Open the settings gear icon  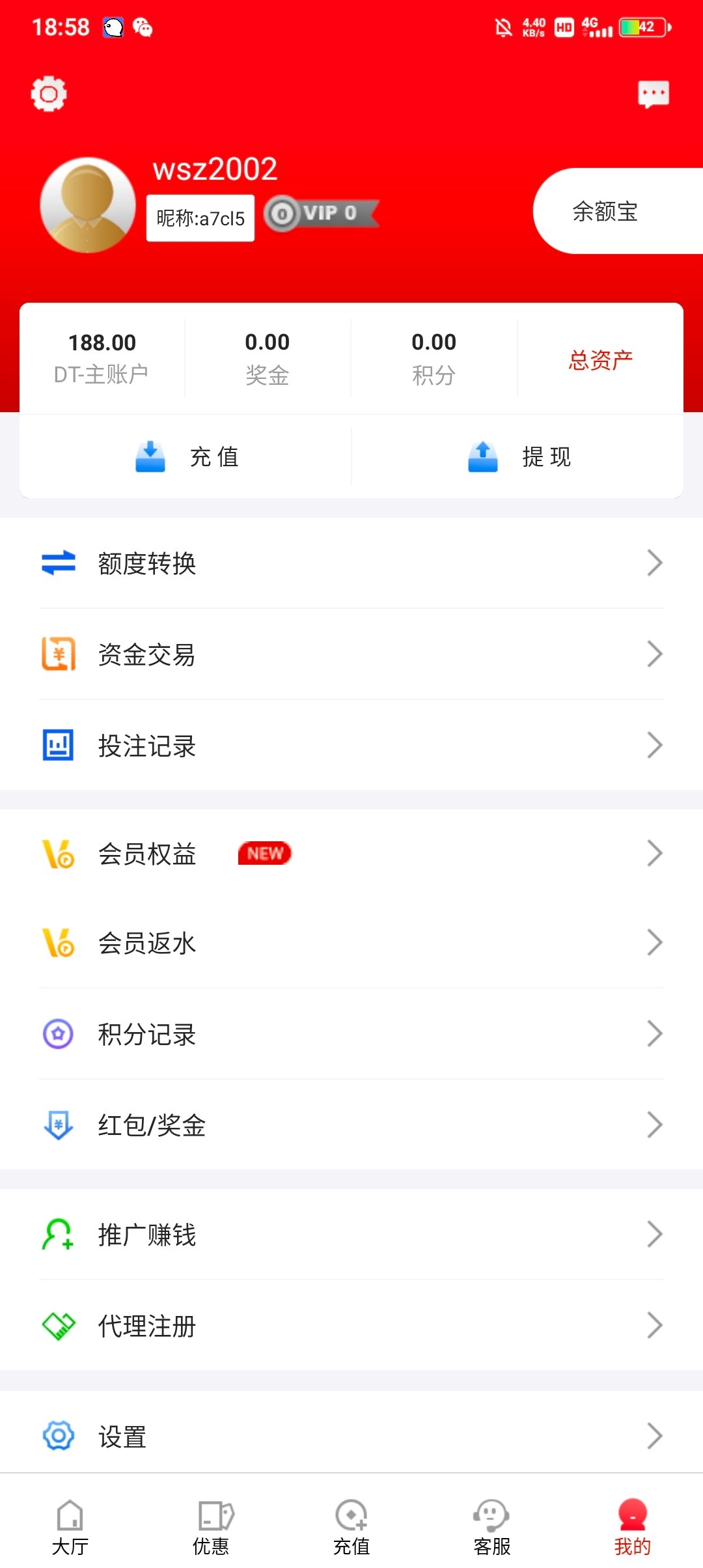tap(49, 94)
